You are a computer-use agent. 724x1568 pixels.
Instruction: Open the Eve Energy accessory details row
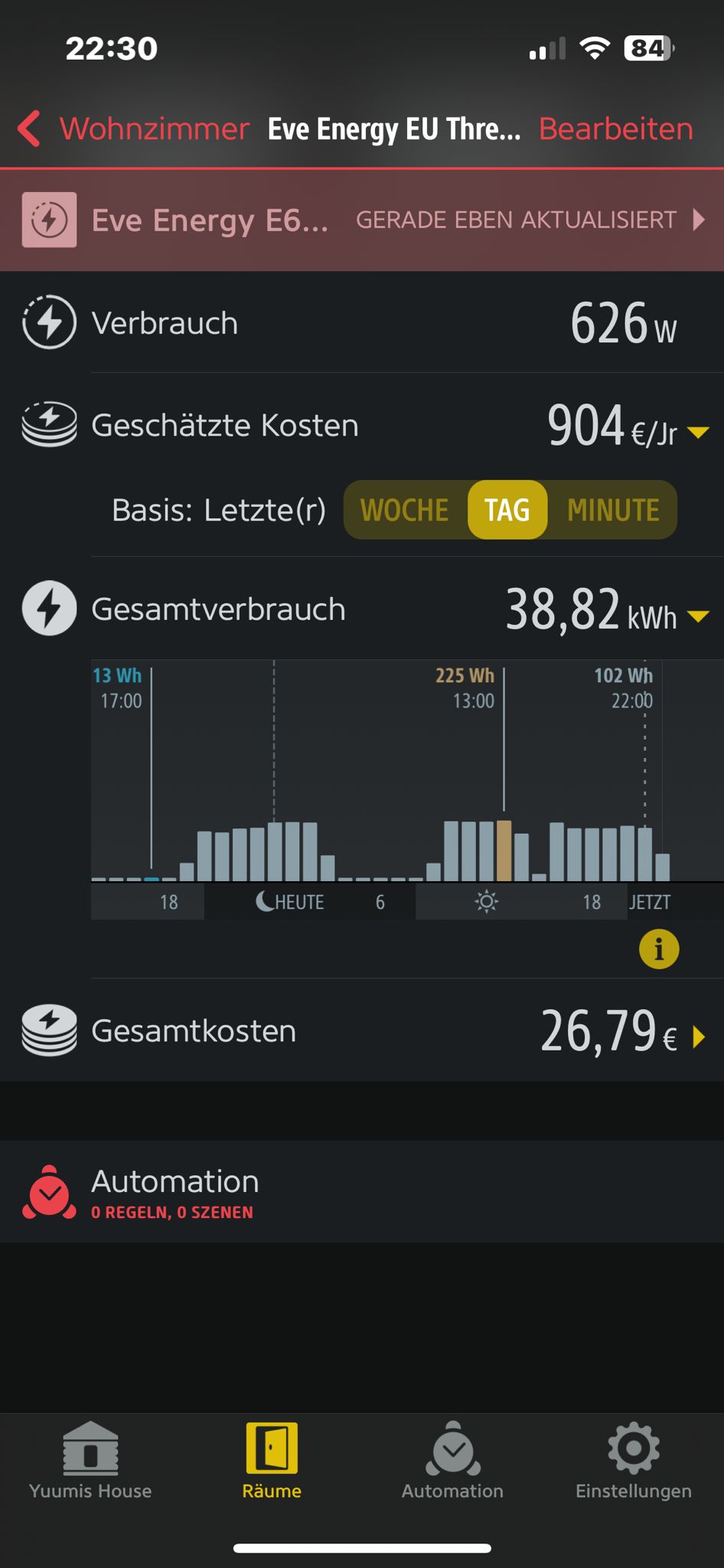point(362,220)
